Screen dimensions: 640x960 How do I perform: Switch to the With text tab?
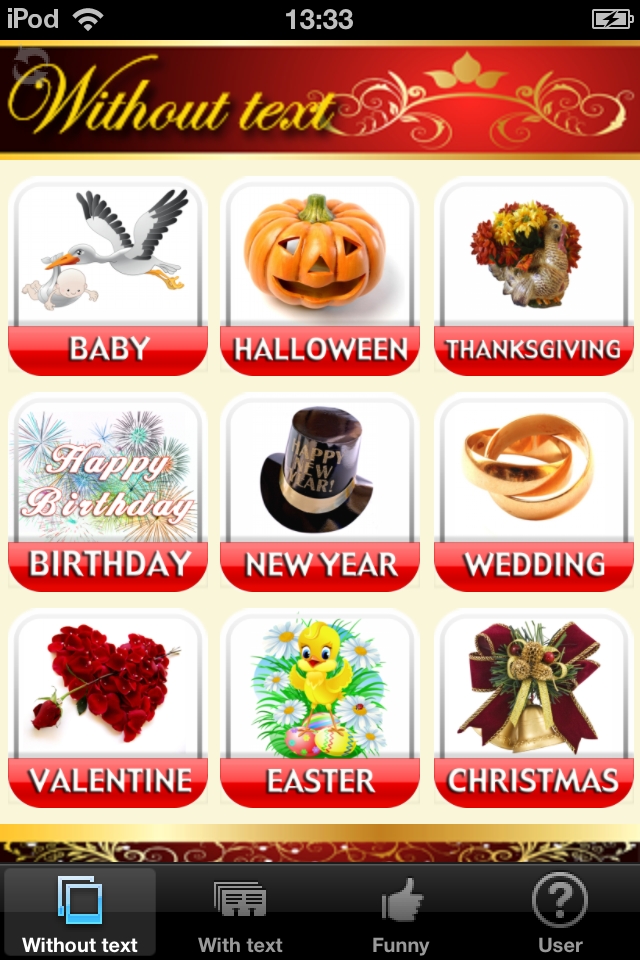240,914
